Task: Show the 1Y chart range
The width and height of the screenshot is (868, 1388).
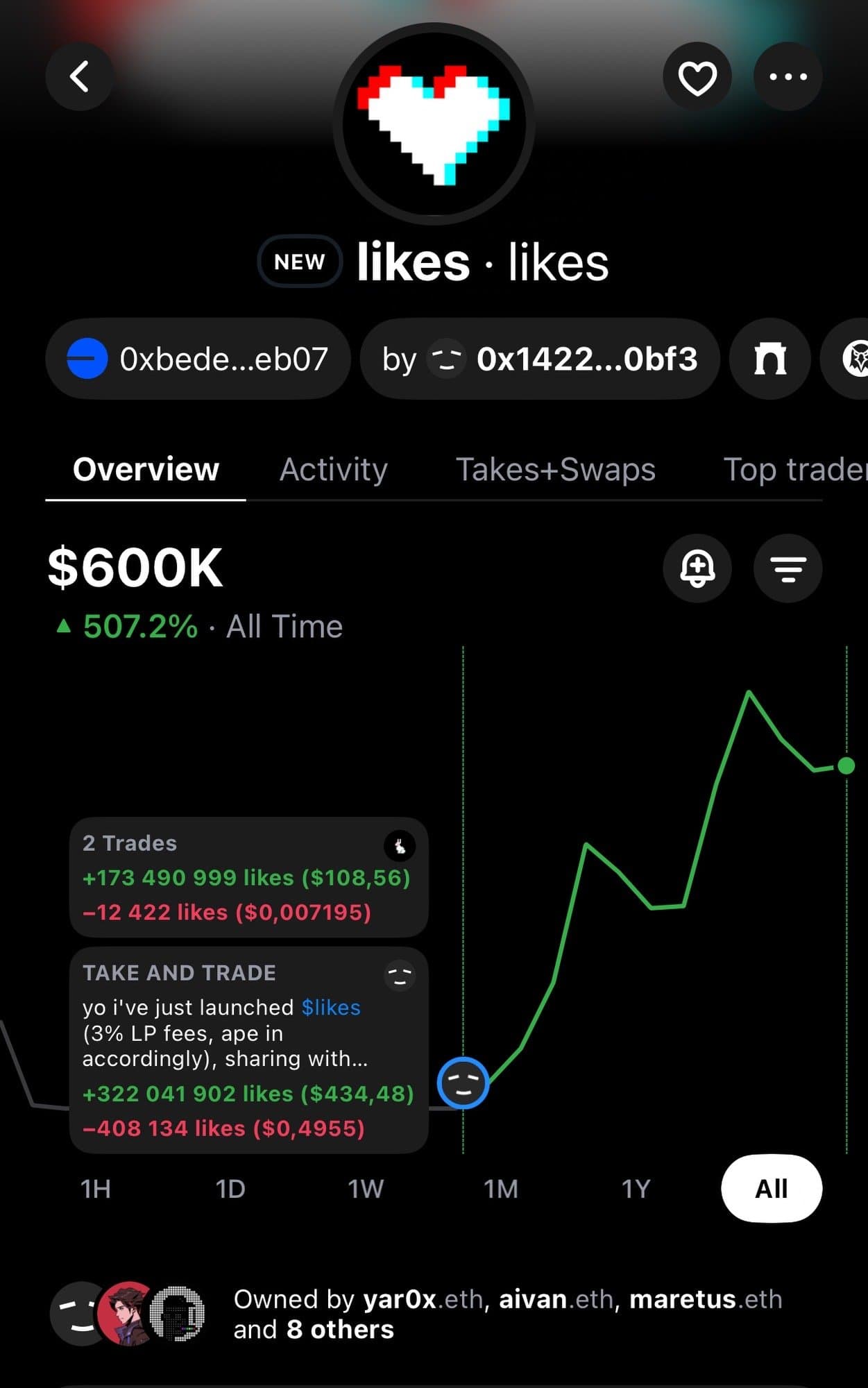Action: (636, 1189)
